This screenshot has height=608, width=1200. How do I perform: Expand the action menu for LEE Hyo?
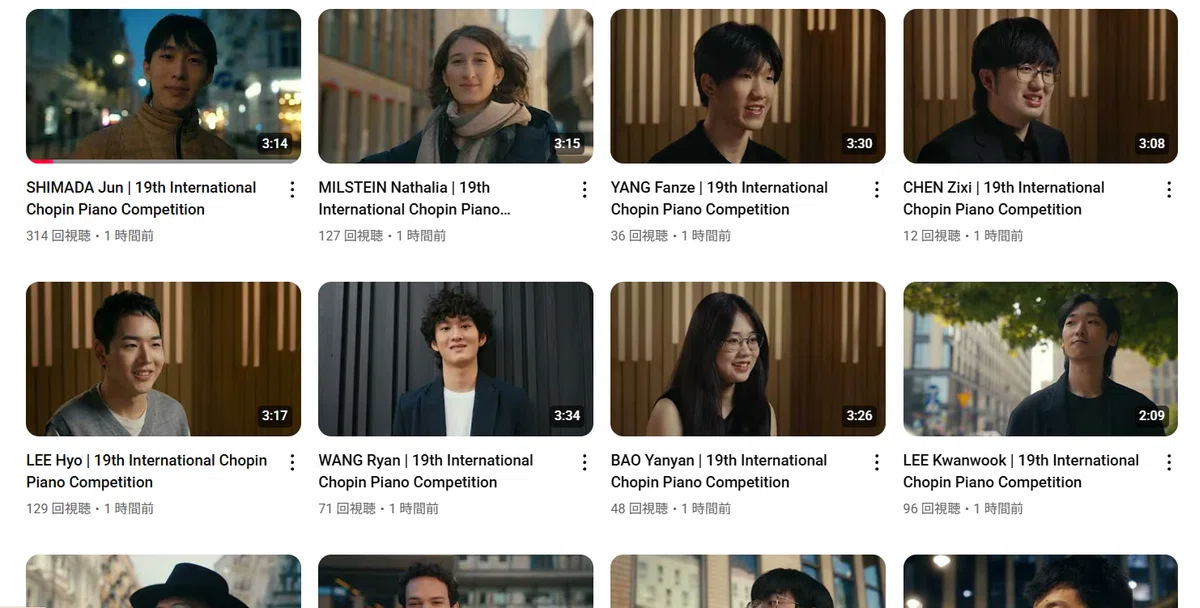292,462
